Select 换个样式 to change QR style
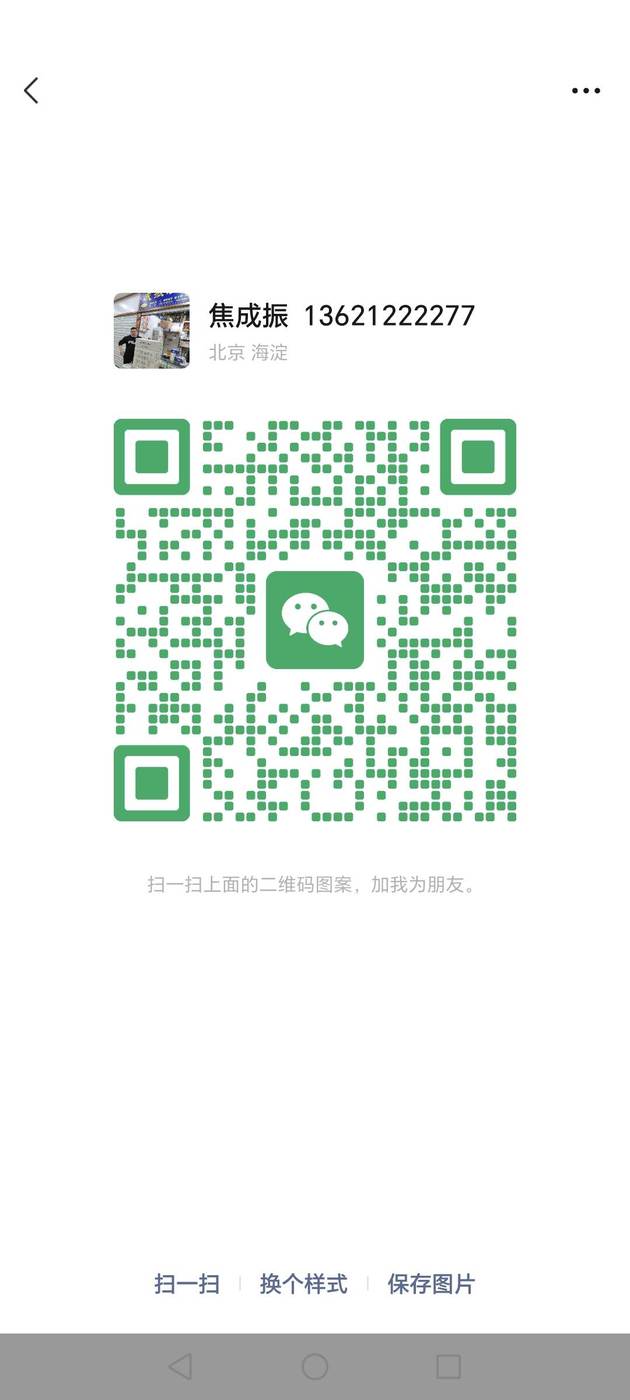Viewport: 630px width, 1400px height. click(x=303, y=1284)
